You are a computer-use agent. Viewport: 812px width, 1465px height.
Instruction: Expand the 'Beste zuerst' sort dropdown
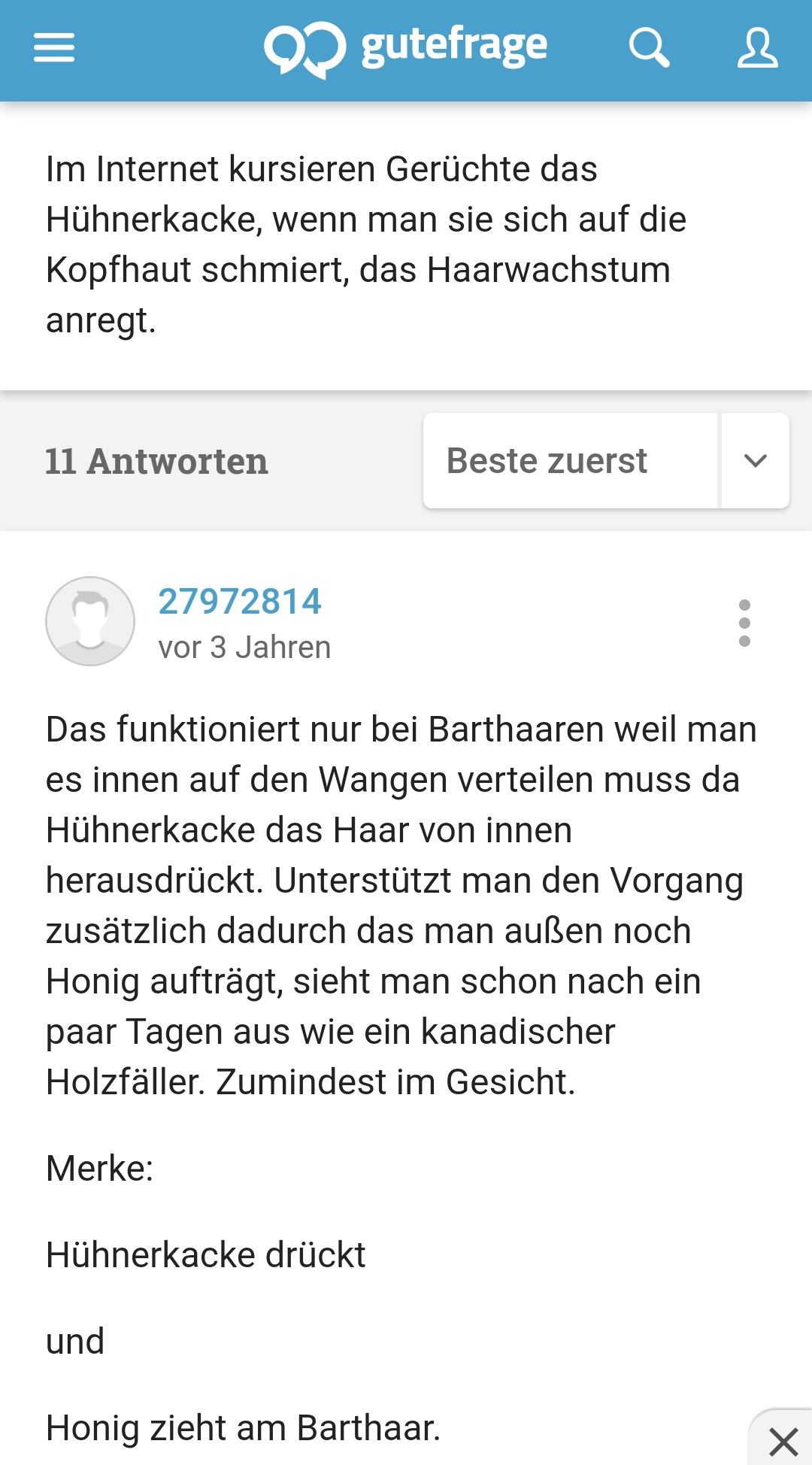pos(755,460)
